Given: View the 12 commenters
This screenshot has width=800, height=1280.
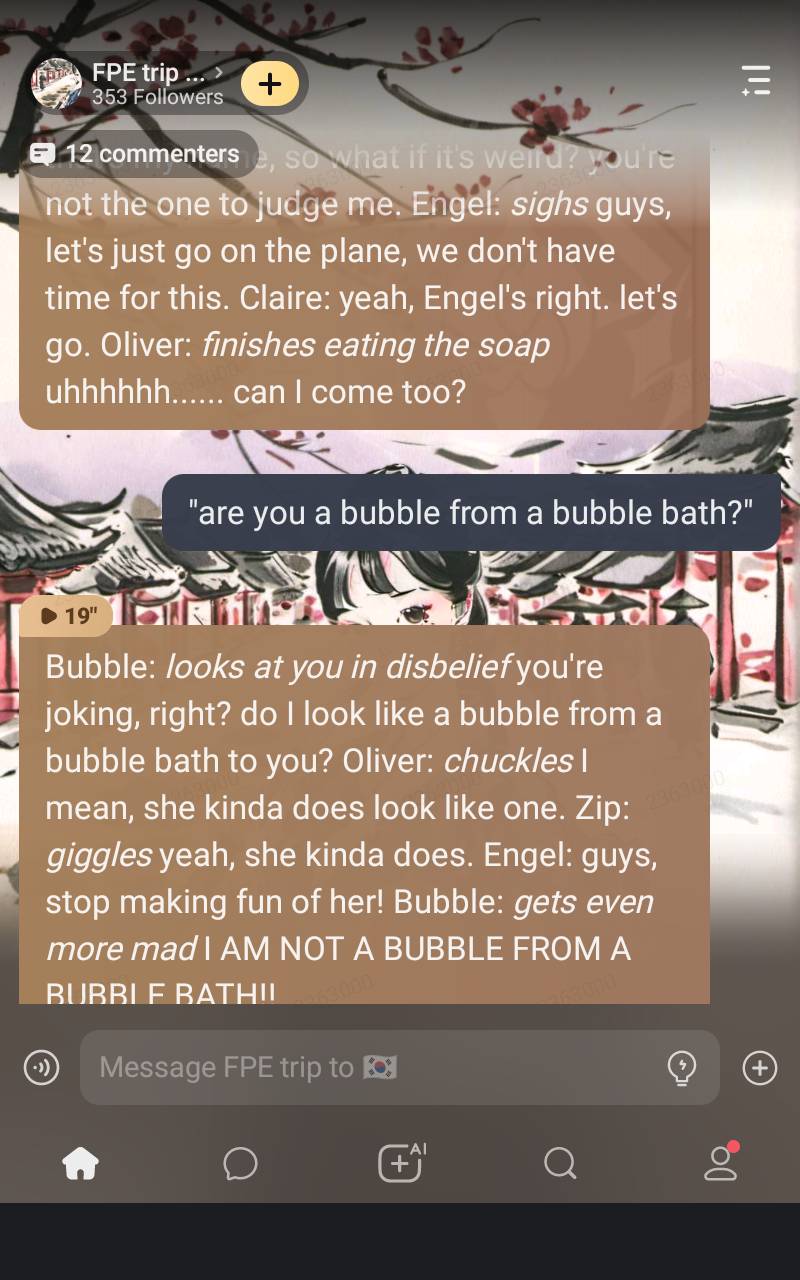Looking at the screenshot, I should pos(138,154).
